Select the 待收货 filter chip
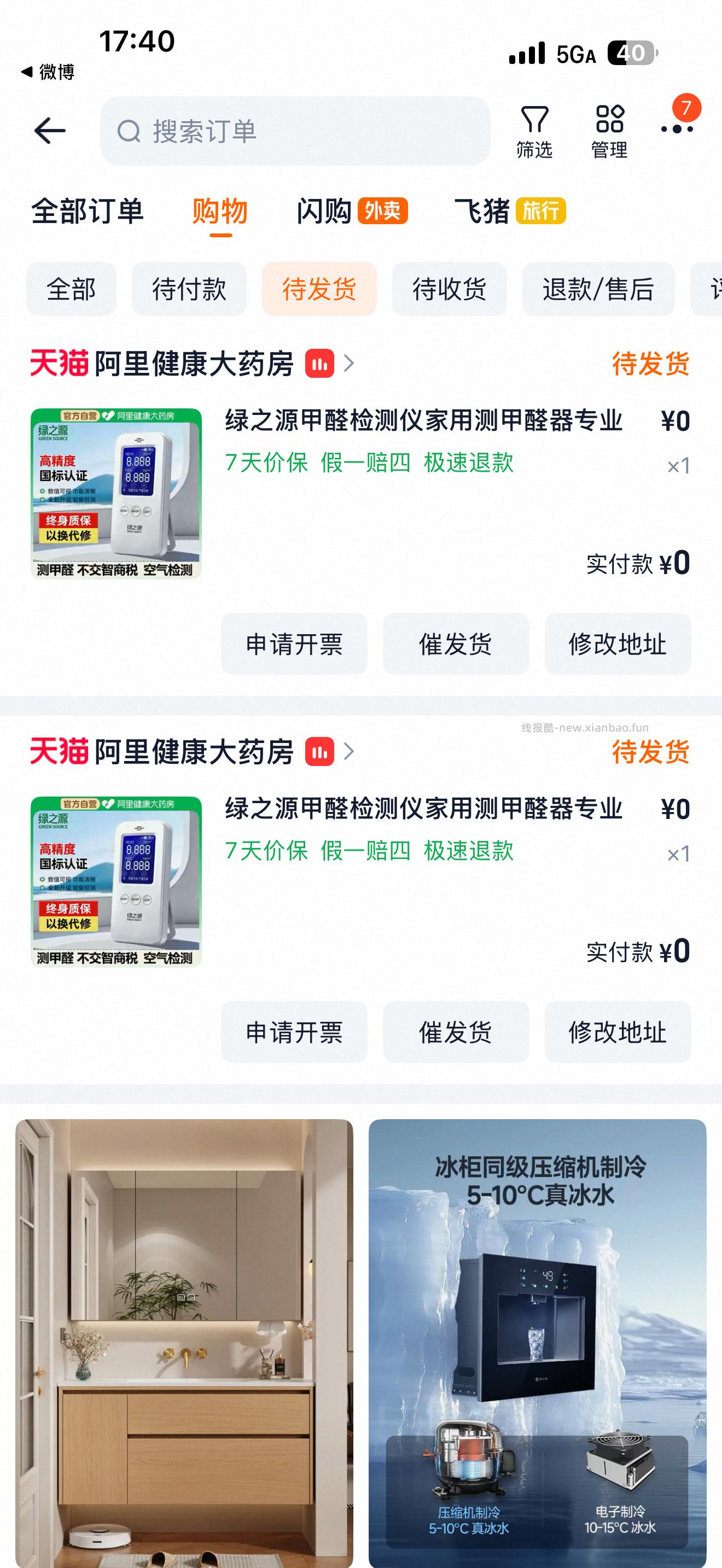Viewport: 722px width, 1568px height. 449,290
